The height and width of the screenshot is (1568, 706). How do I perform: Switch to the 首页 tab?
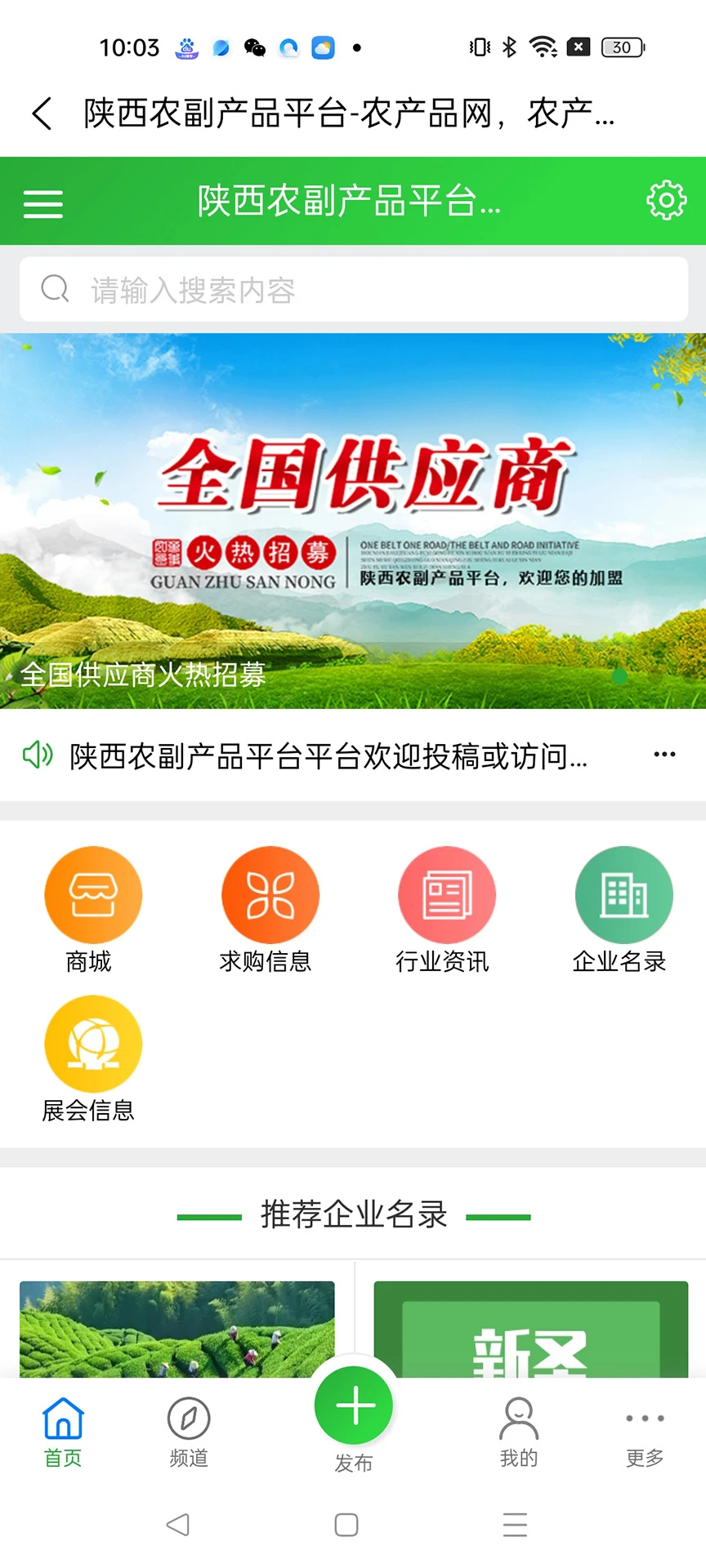tap(63, 1432)
